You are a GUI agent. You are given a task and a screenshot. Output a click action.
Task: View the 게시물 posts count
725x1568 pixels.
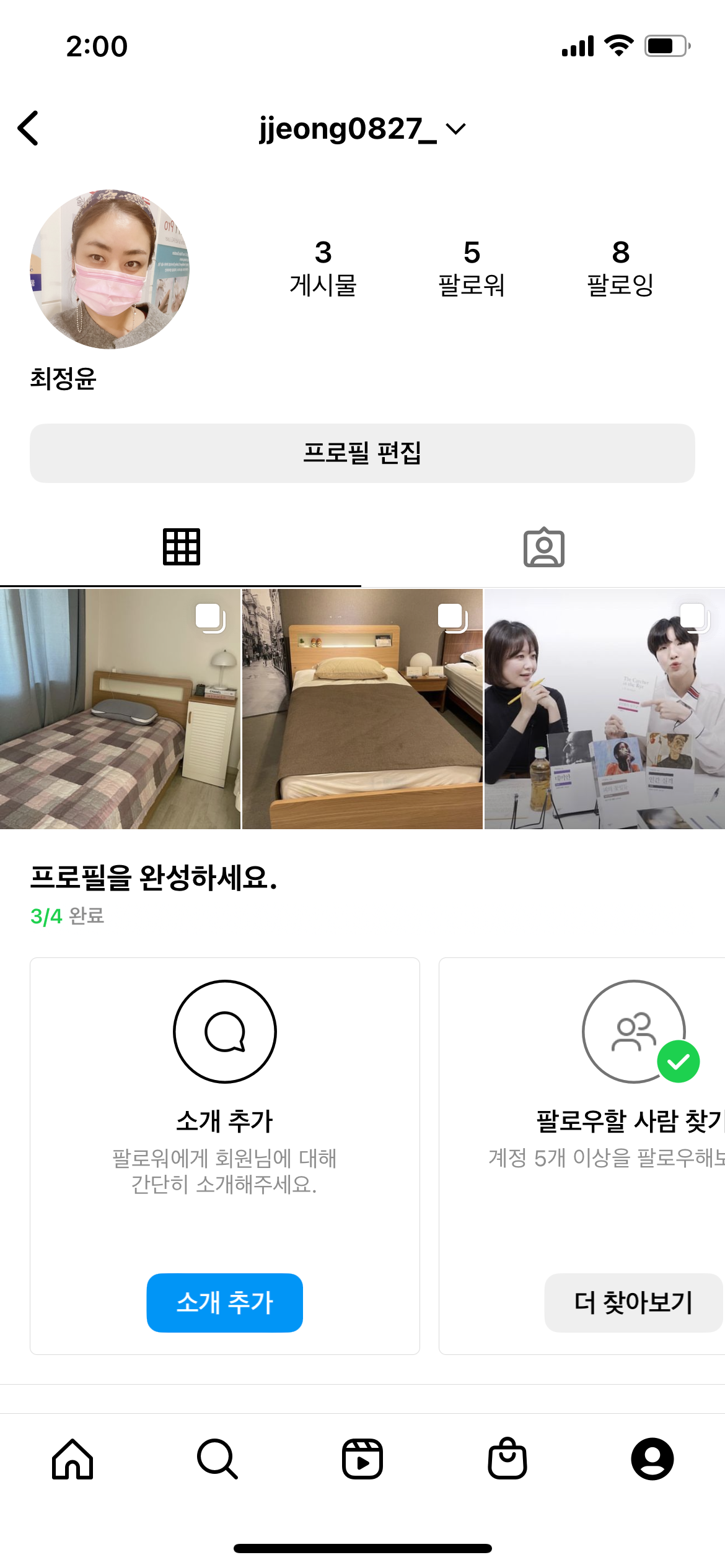point(323,269)
